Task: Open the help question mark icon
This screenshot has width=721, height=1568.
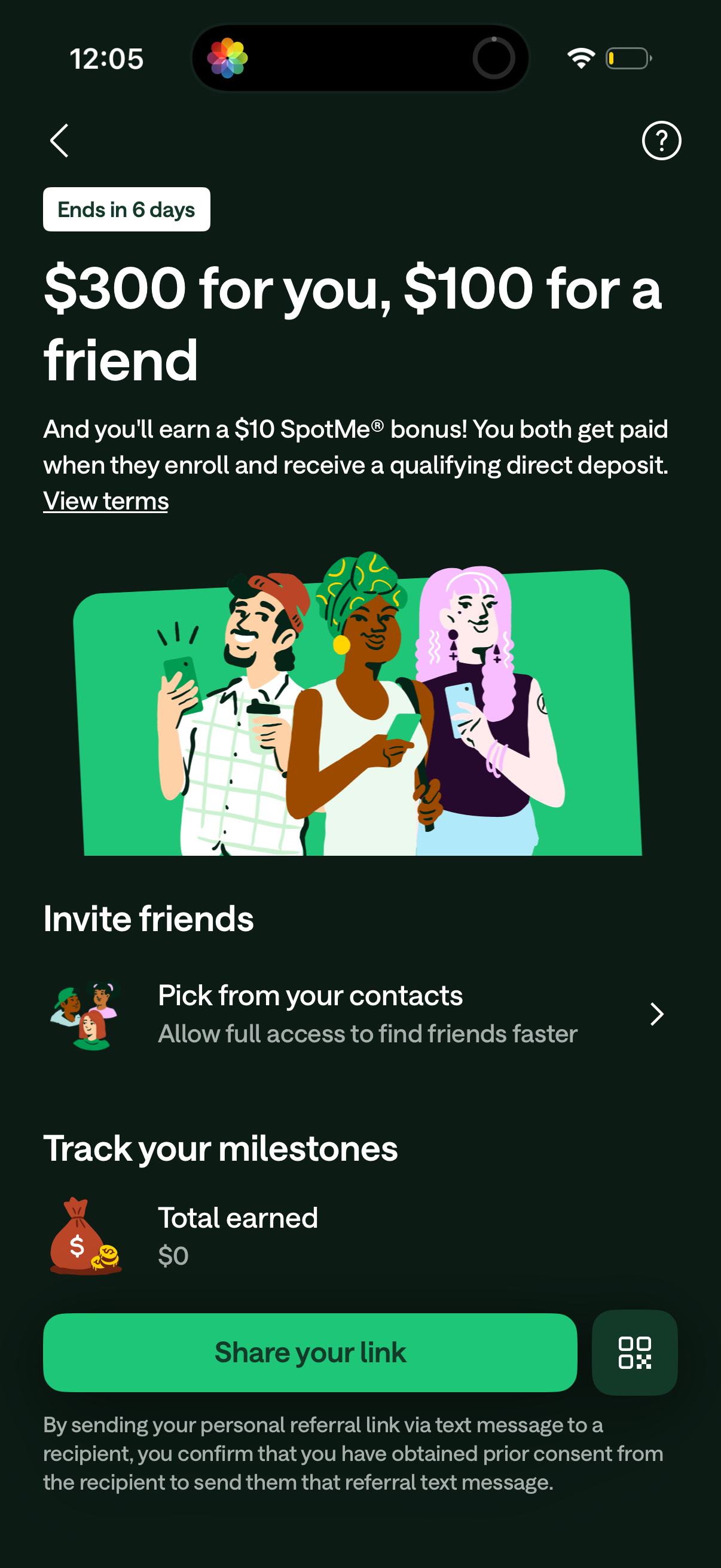Action: [661, 141]
